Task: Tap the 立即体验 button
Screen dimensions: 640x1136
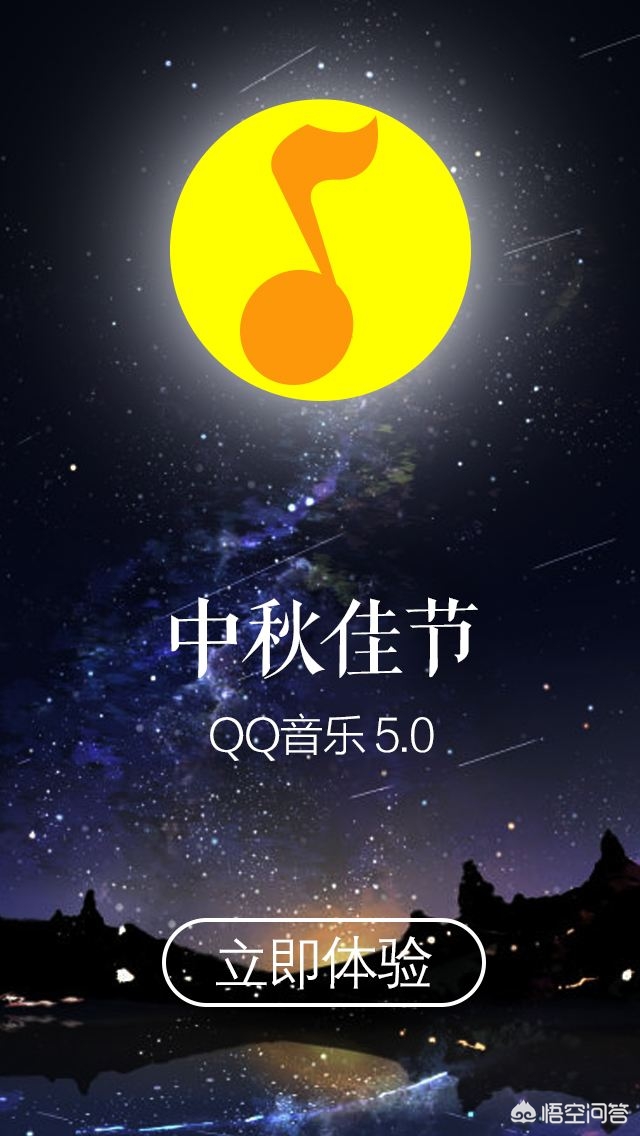Action: coord(323,963)
